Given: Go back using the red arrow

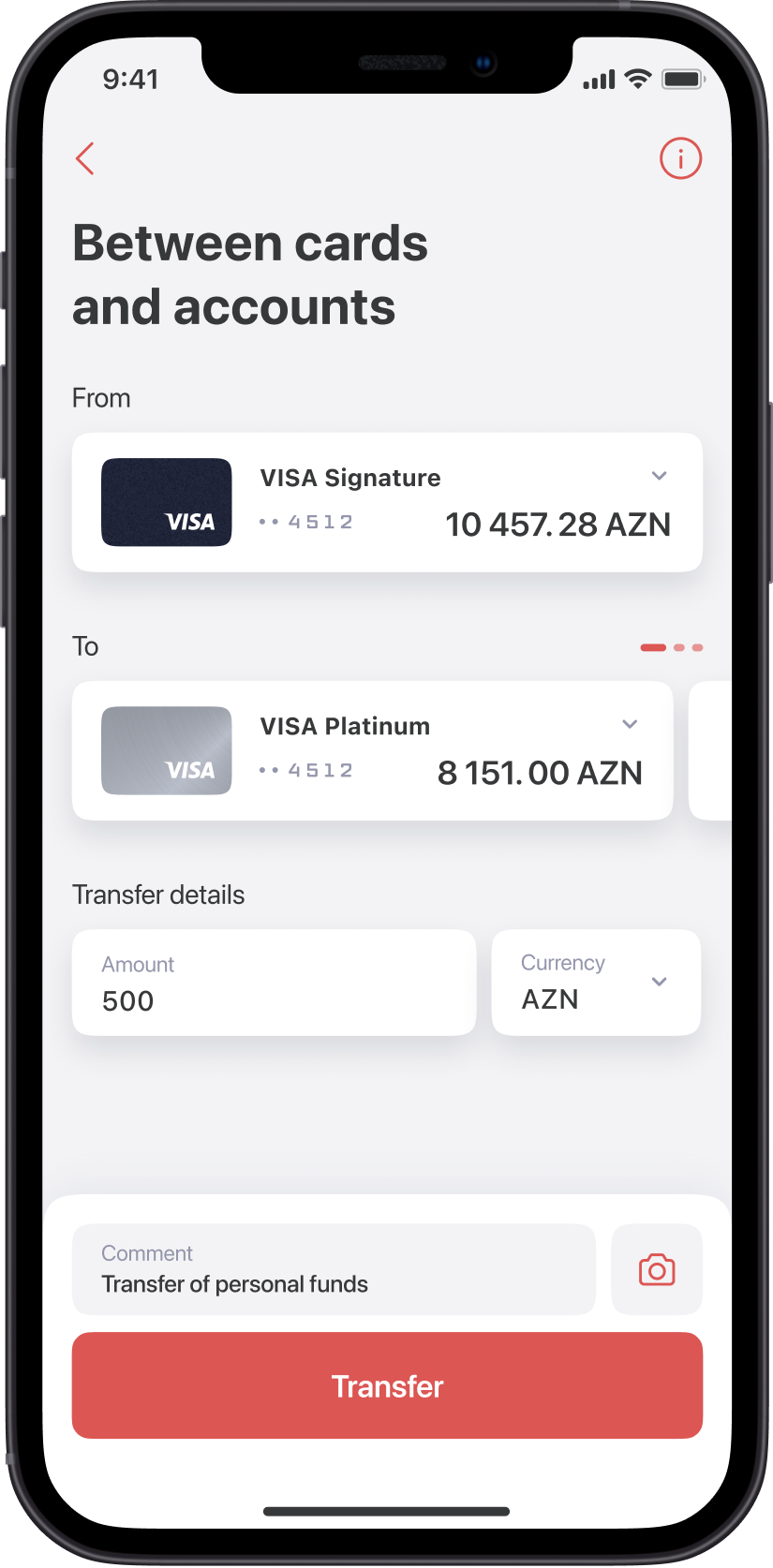Looking at the screenshot, I should tap(85, 158).
